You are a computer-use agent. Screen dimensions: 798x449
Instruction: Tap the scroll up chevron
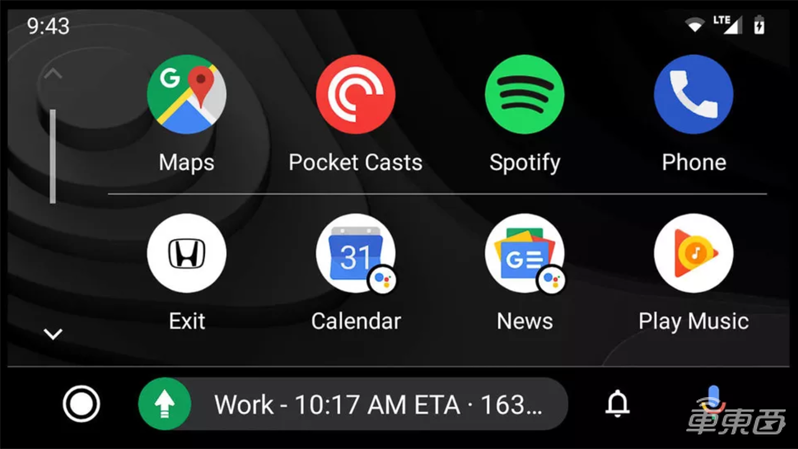pos(53,73)
